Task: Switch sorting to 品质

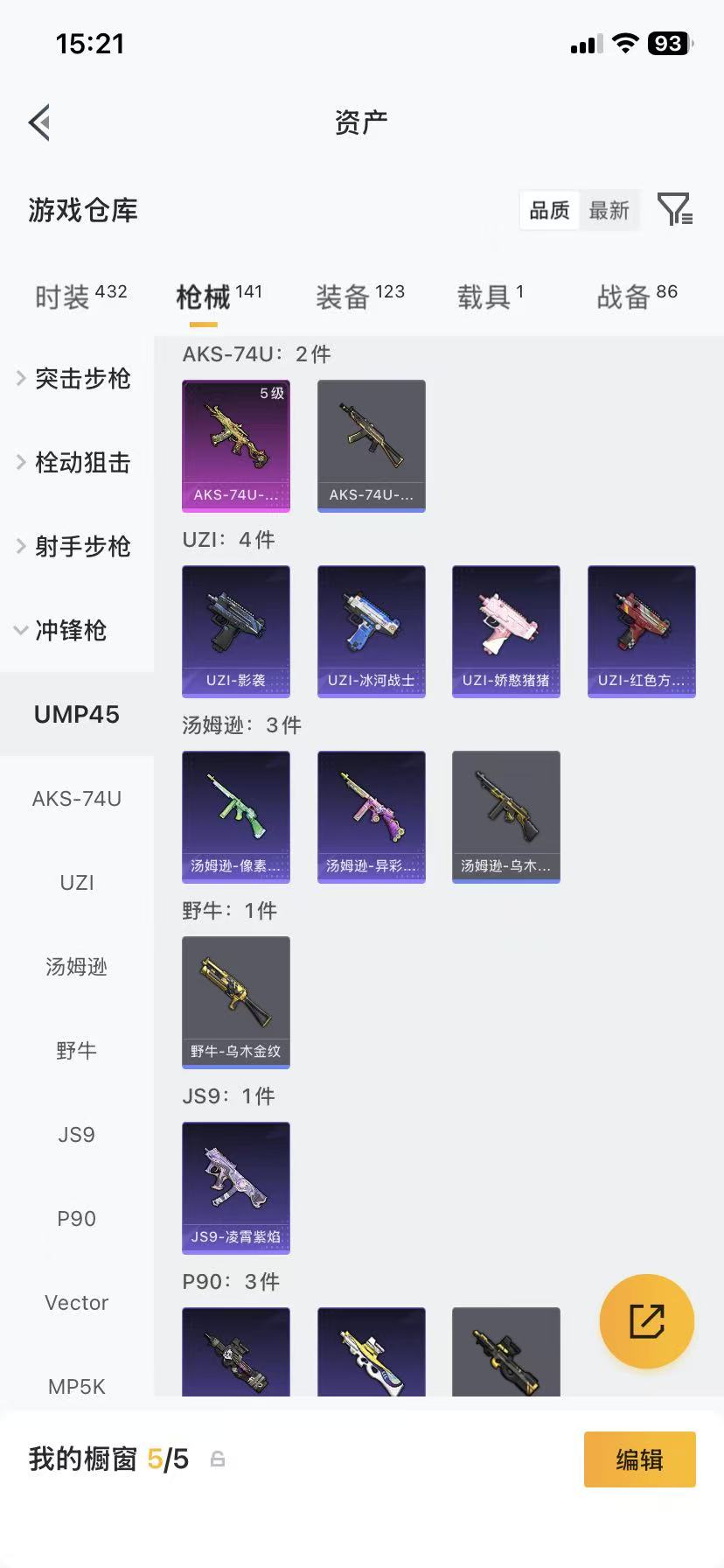Action: pyautogui.click(x=548, y=210)
